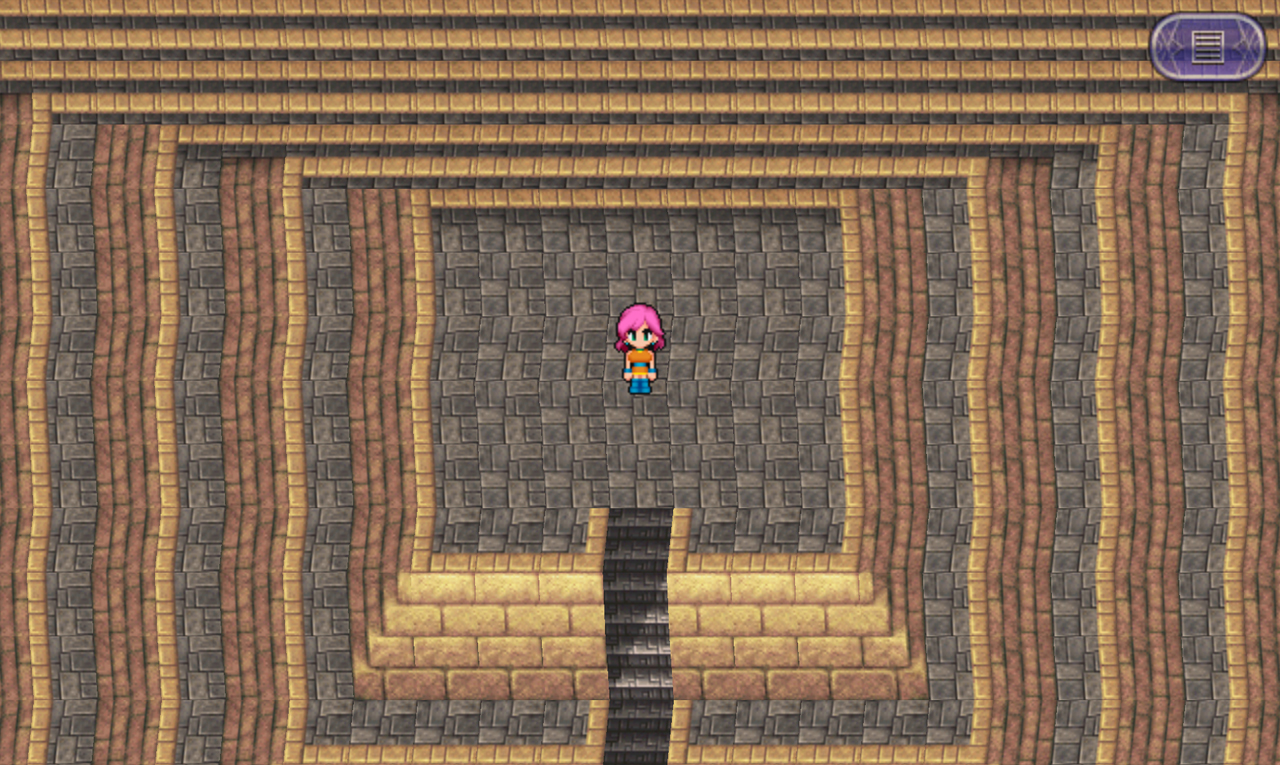This screenshot has width=1280, height=765.
Task: Open the game menu button
Action: 1207,46
